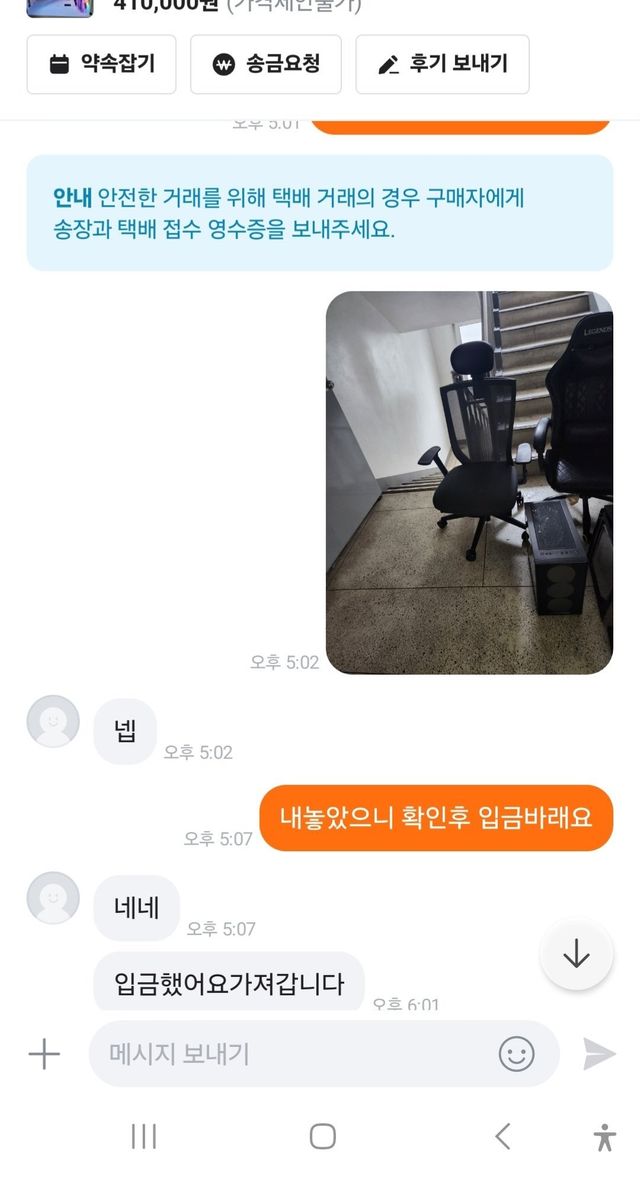Request payment with 송금요청
The image size is (640, 1177).
[266, 64]
